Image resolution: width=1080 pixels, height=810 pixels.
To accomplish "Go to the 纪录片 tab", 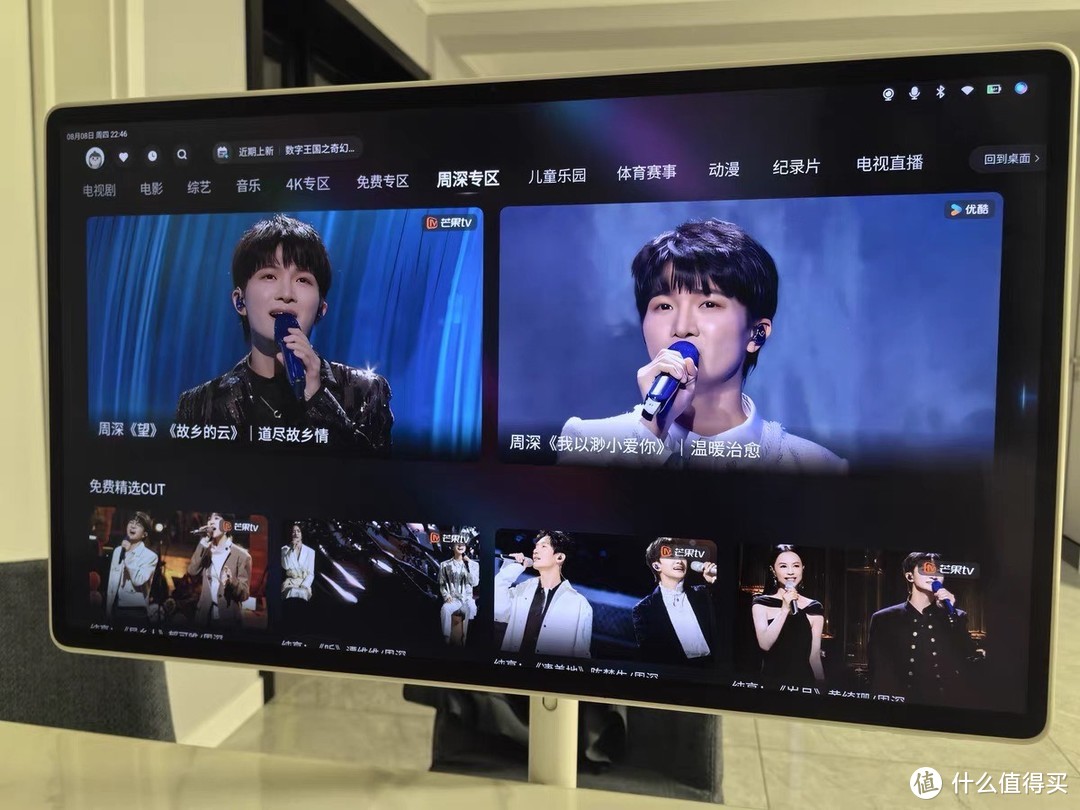I will 797,166.
